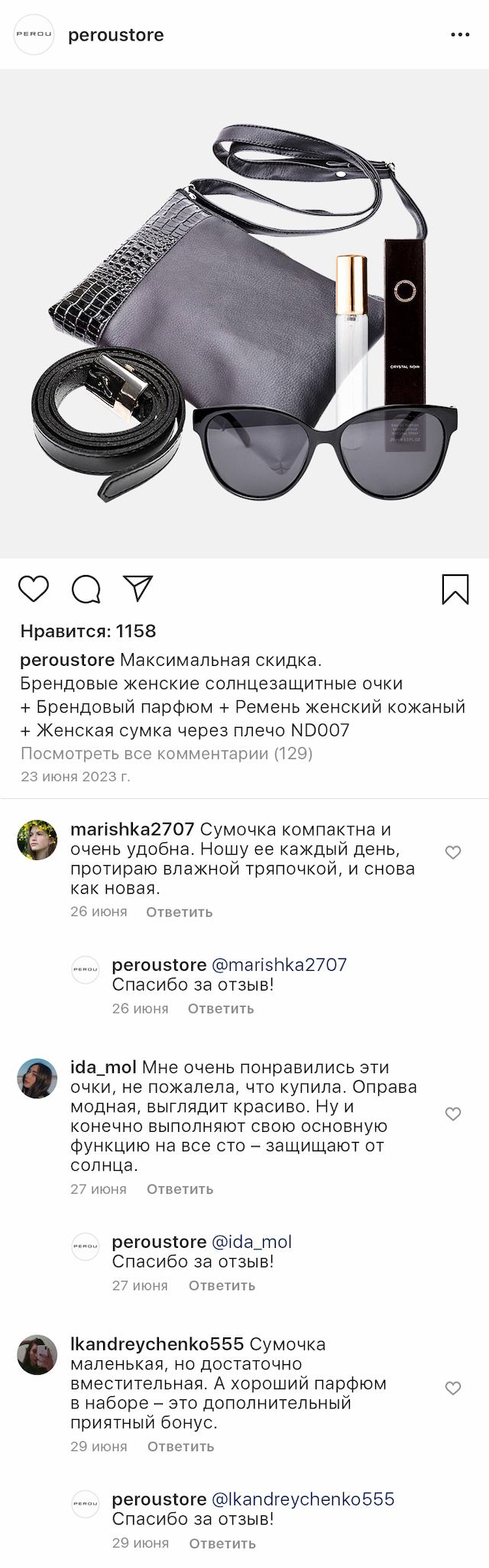Open ida_mol's profile avatar
The width and height of the screenshot is (489, 1568).
(x=37, y=1078)
